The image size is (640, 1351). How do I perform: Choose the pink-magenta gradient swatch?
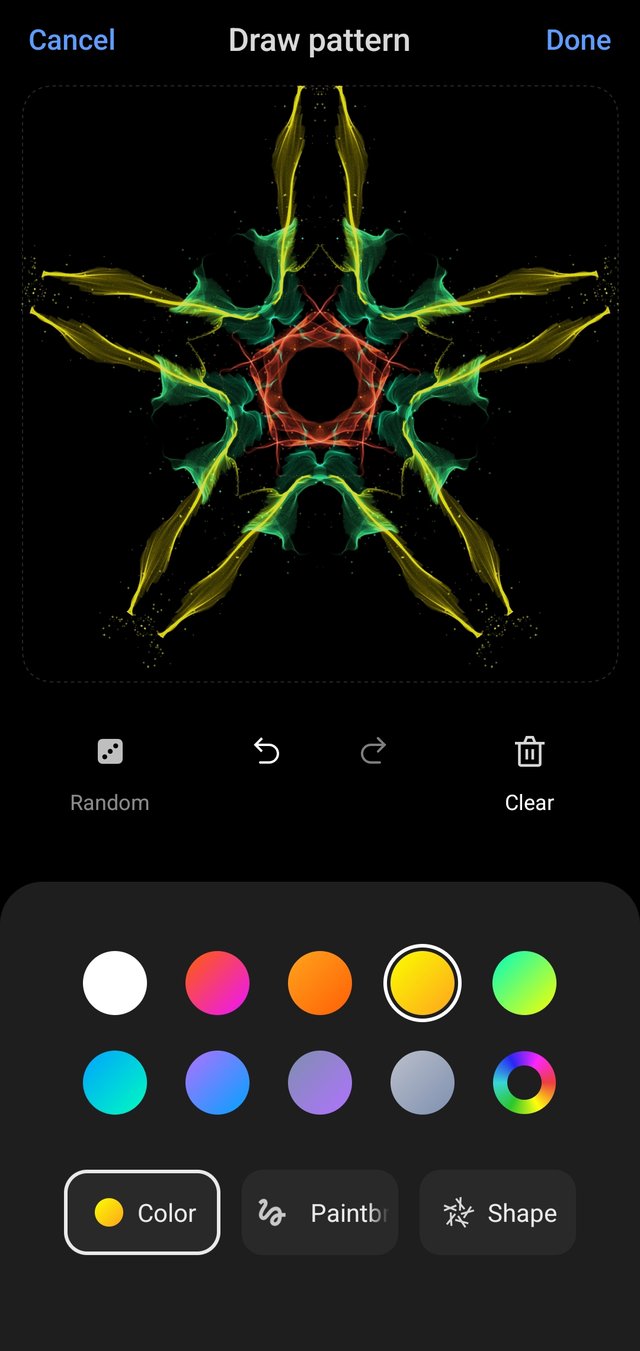[217, 983]
